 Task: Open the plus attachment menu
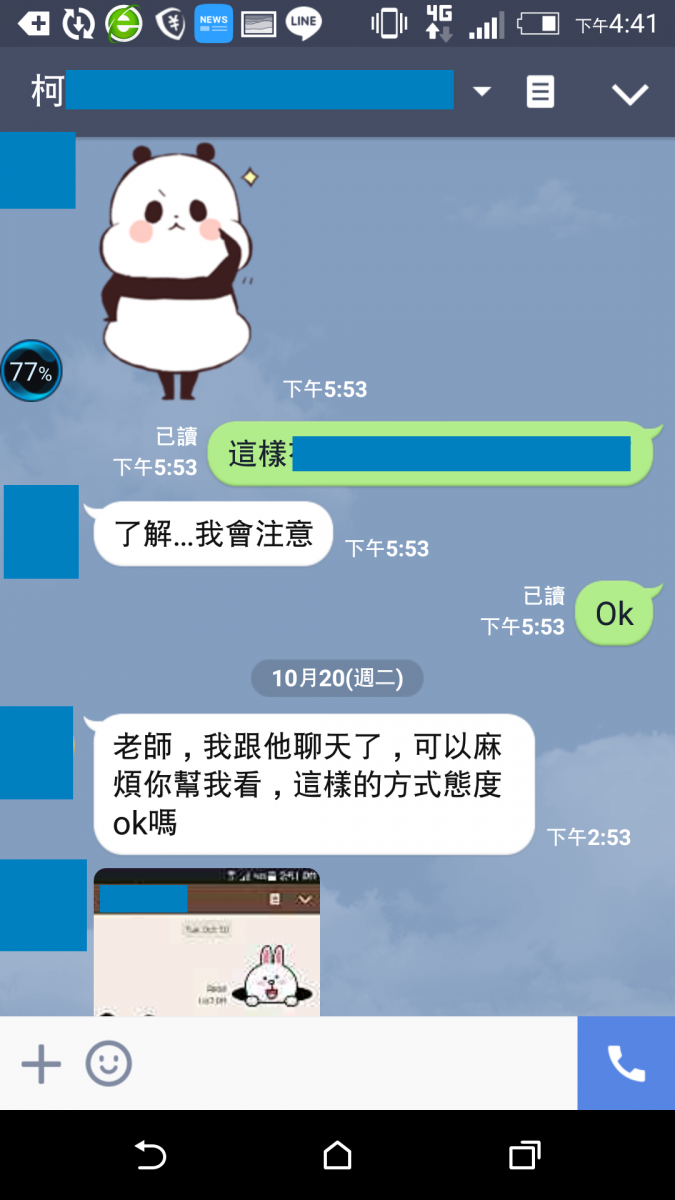tap(41, 1064)
